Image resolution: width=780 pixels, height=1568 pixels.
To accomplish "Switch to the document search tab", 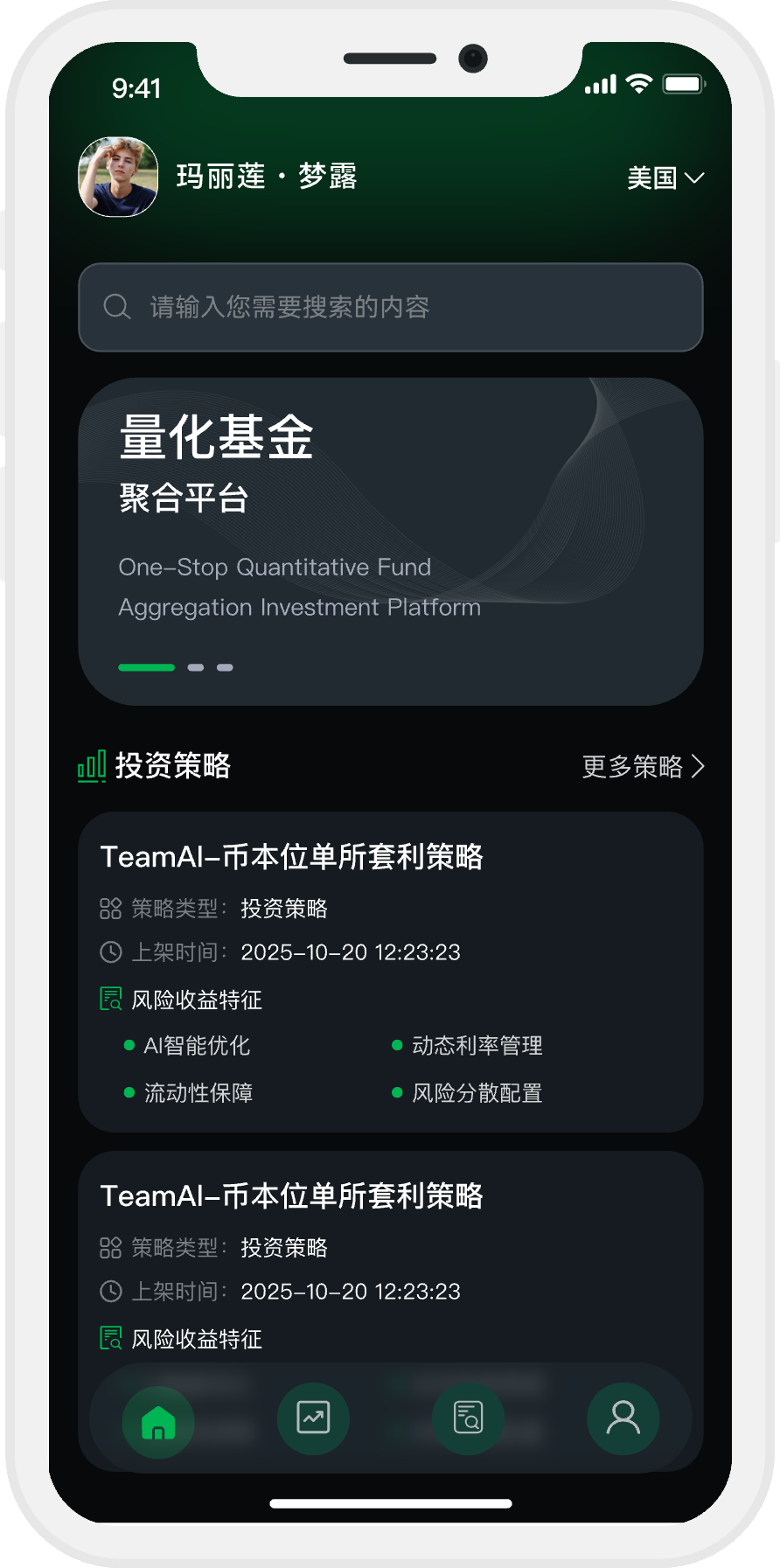I will [468, 1418].
